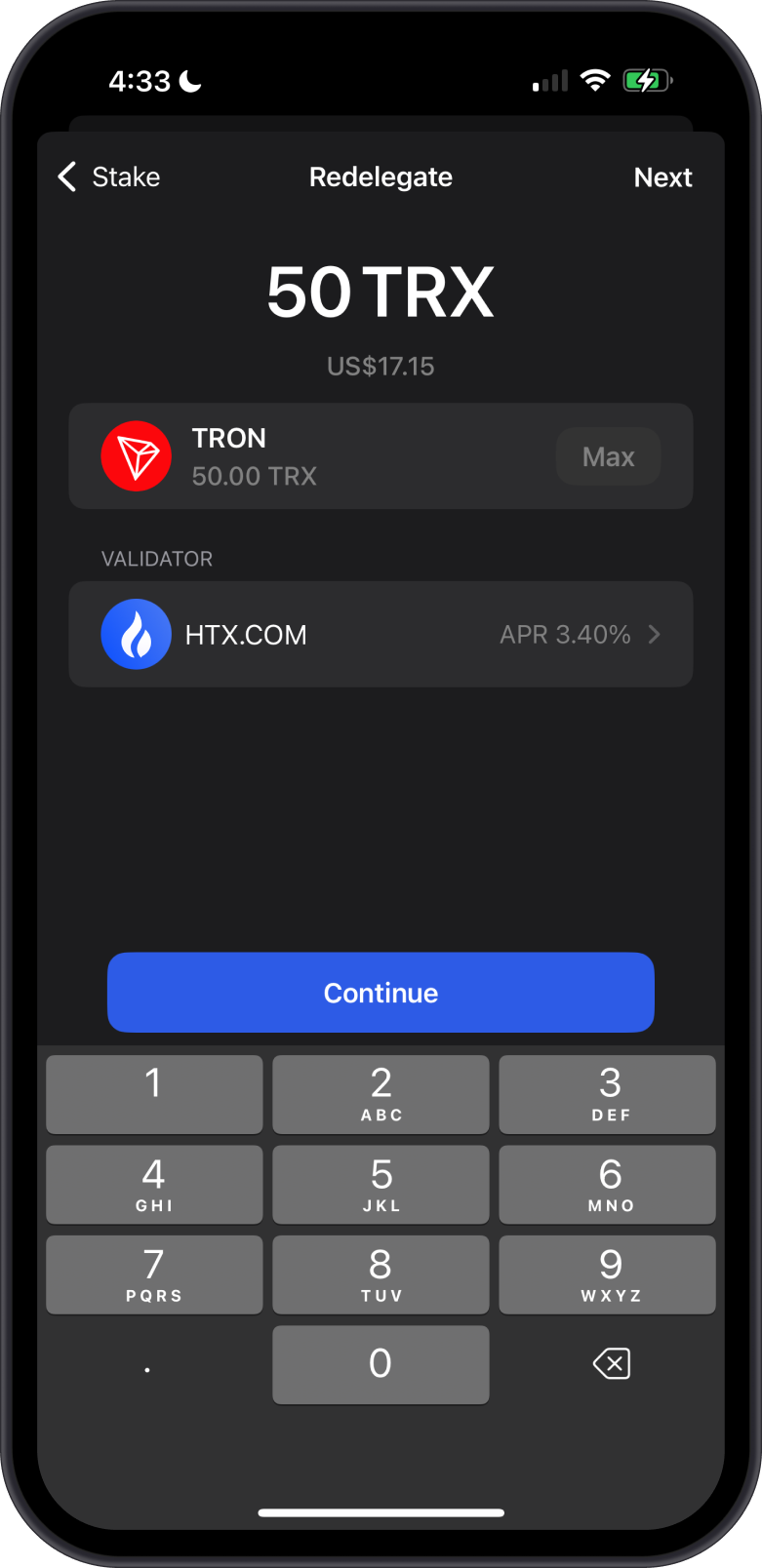Go back to the Stake screen
The width and height of the screenshot is (762, 1568).
coord(107,176)
